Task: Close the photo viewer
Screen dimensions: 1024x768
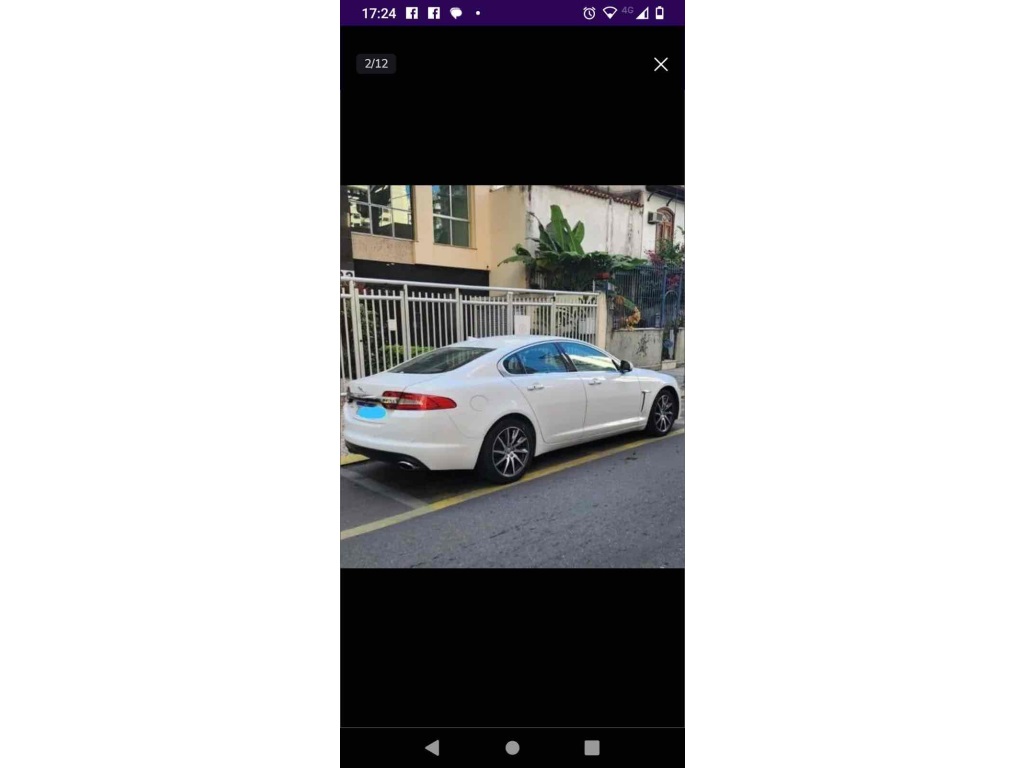Action: [661, 64]
